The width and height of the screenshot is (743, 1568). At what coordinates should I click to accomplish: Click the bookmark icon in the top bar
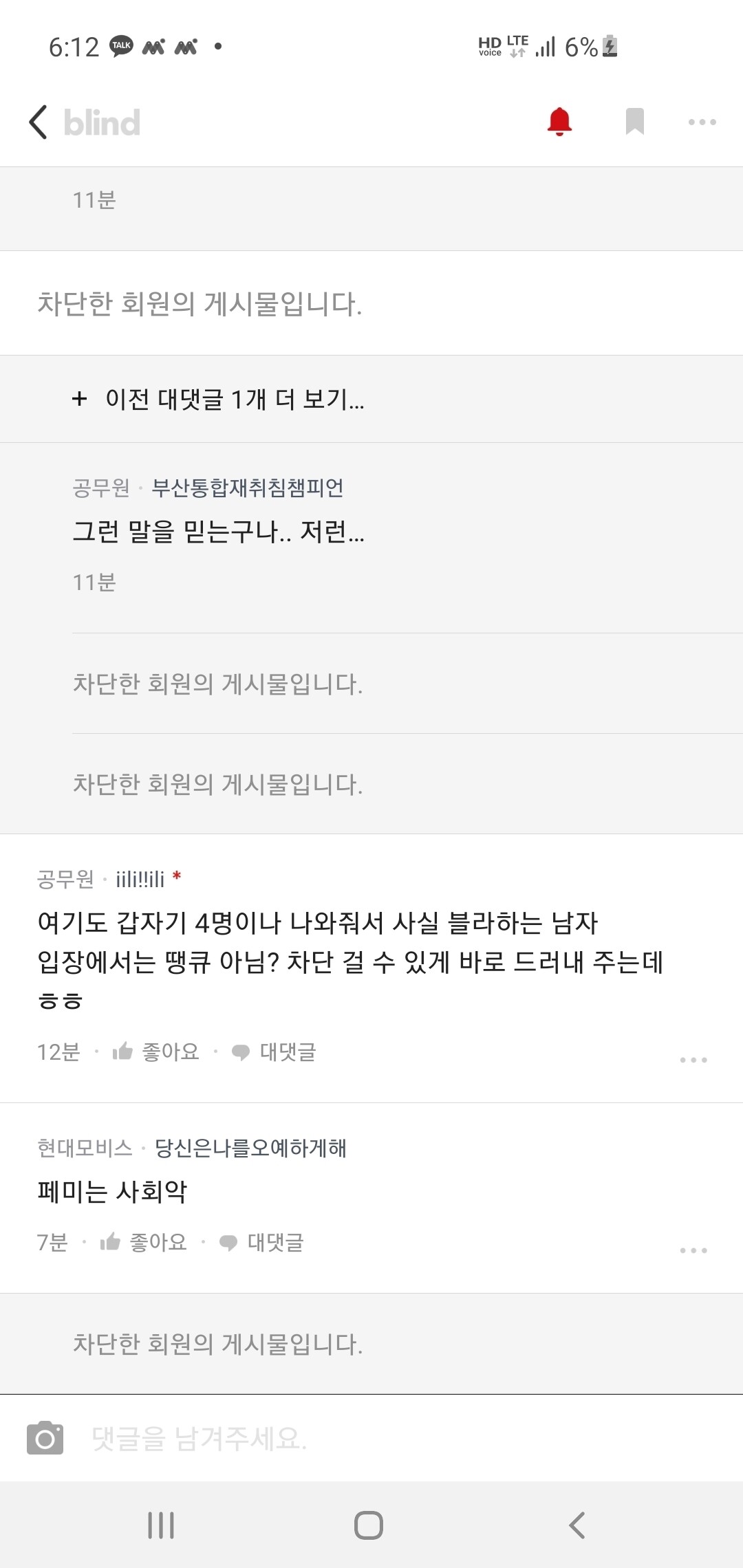tap(634, 120)
